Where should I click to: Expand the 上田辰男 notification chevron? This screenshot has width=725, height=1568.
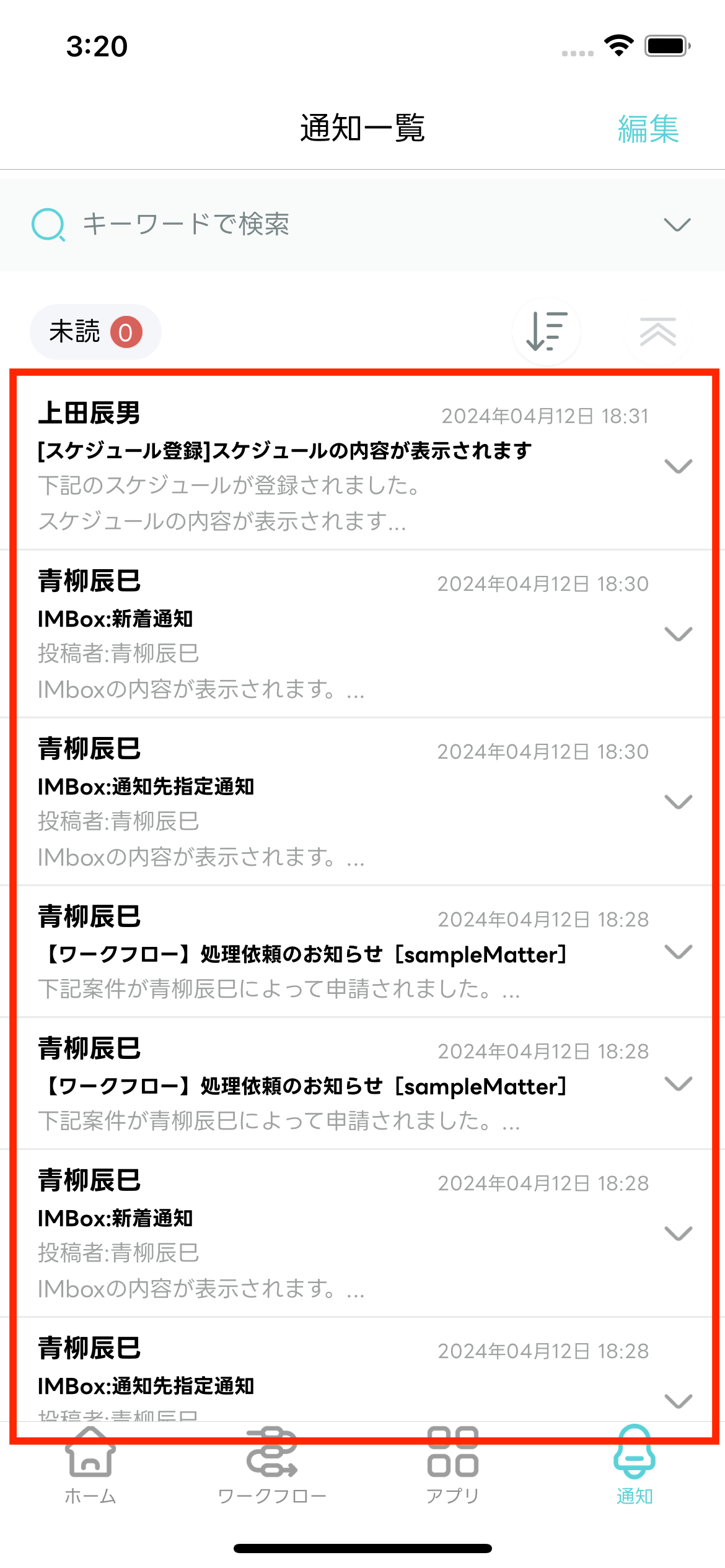[678, 466]
